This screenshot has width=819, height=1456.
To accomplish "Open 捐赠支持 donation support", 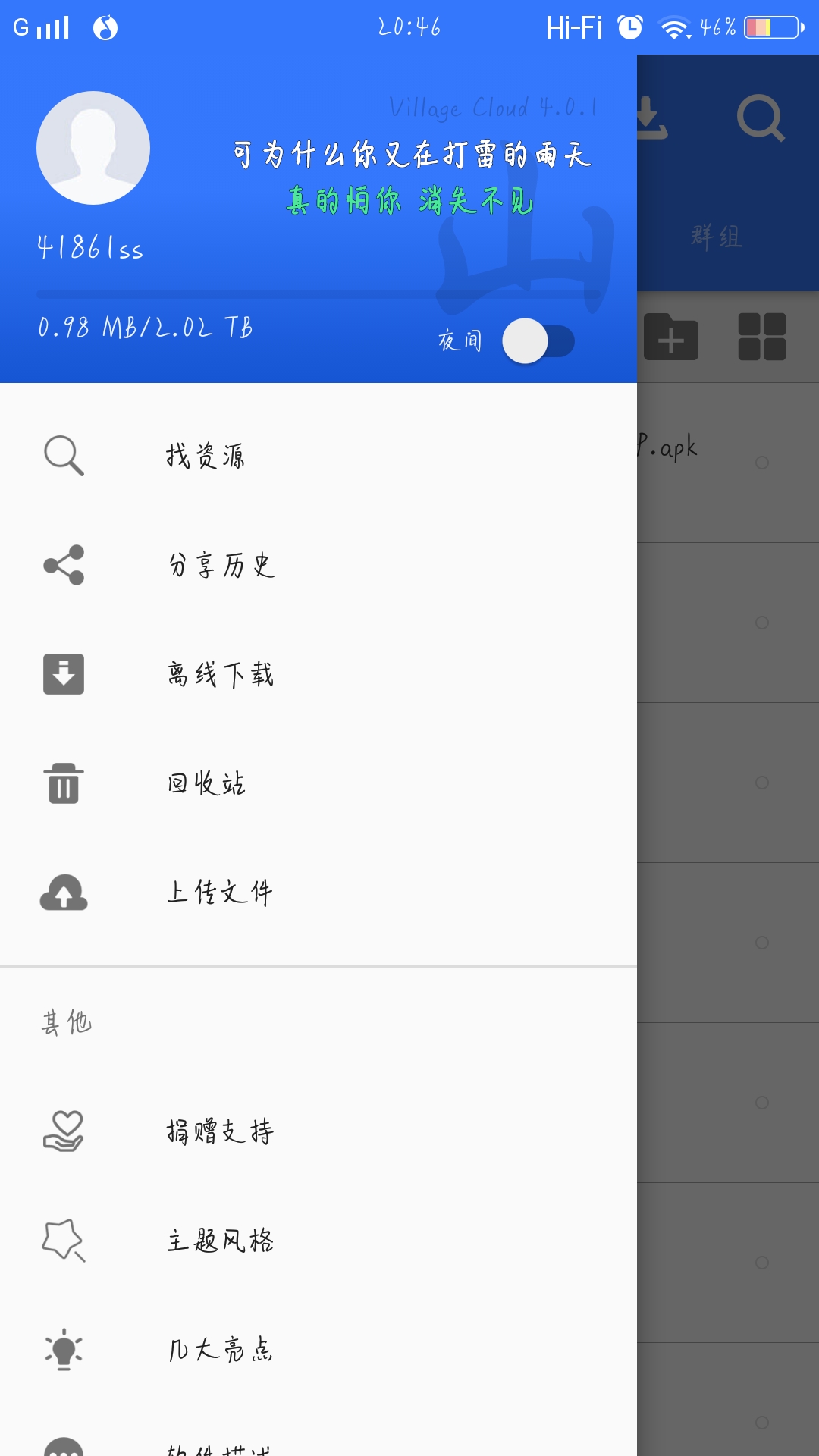I will pos(318,1131).
